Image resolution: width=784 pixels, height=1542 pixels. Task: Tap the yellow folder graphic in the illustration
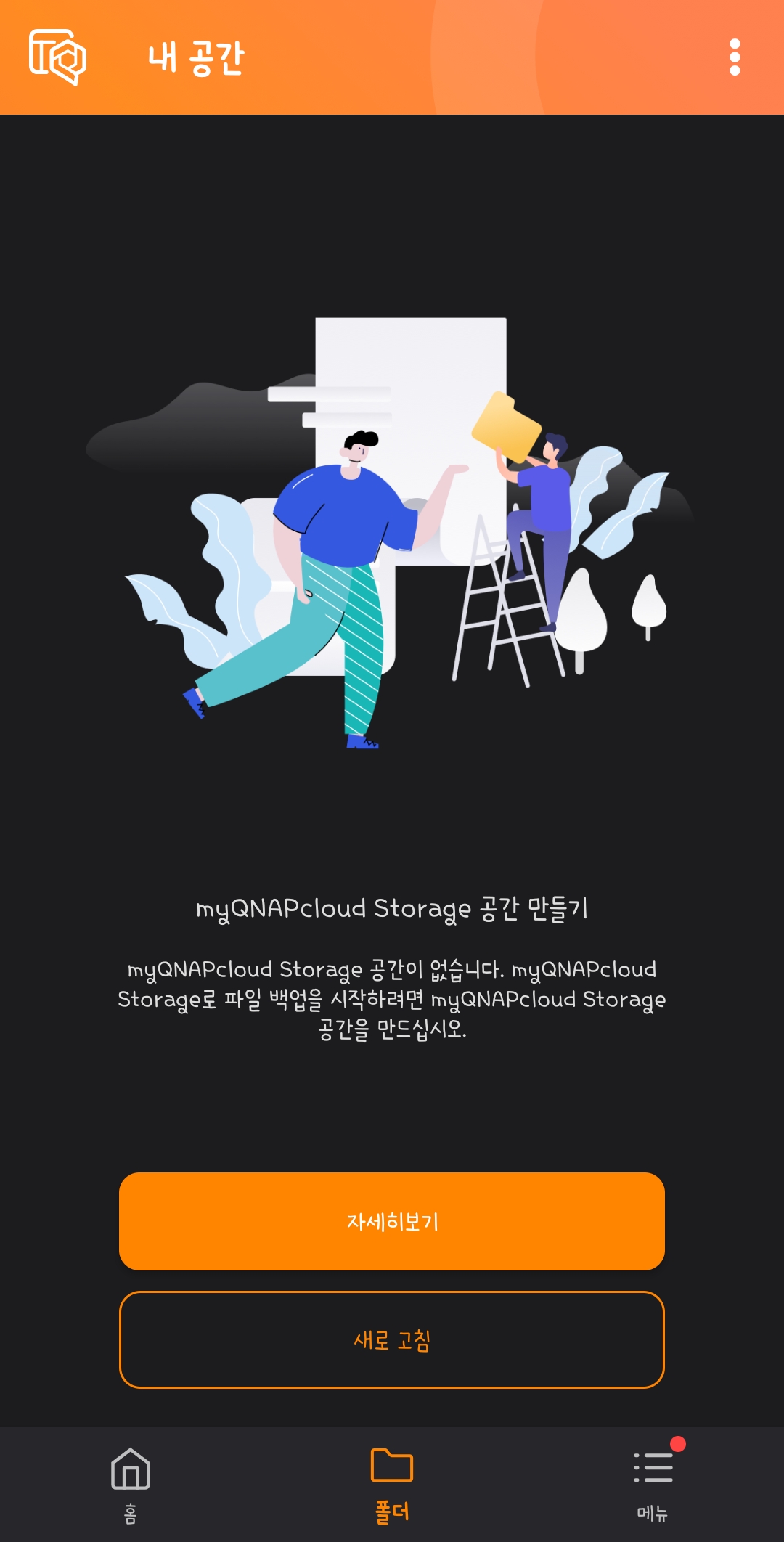506,427
